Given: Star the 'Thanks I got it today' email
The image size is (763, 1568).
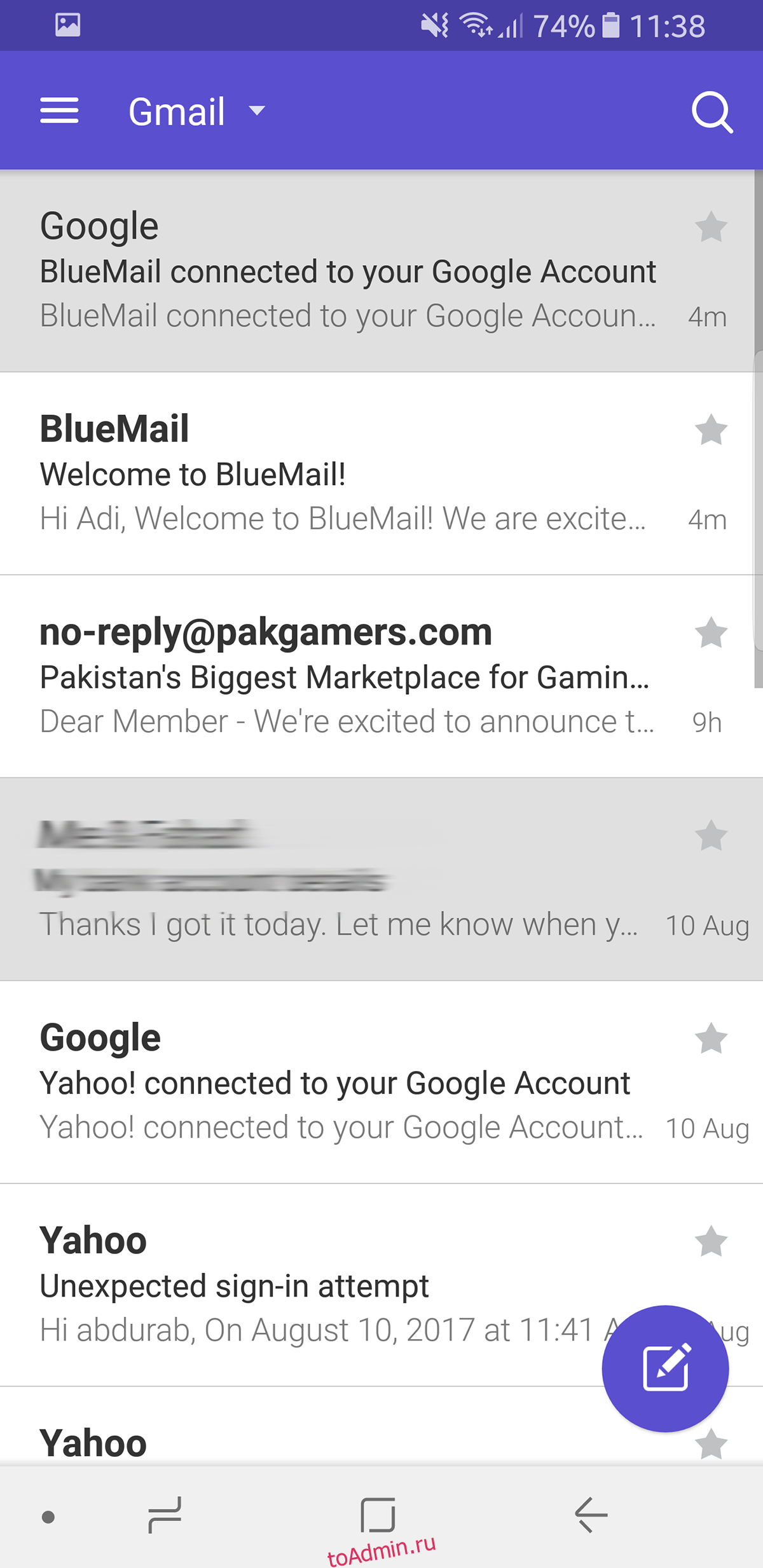Looking at the screenshot, I should click(711, 836).
